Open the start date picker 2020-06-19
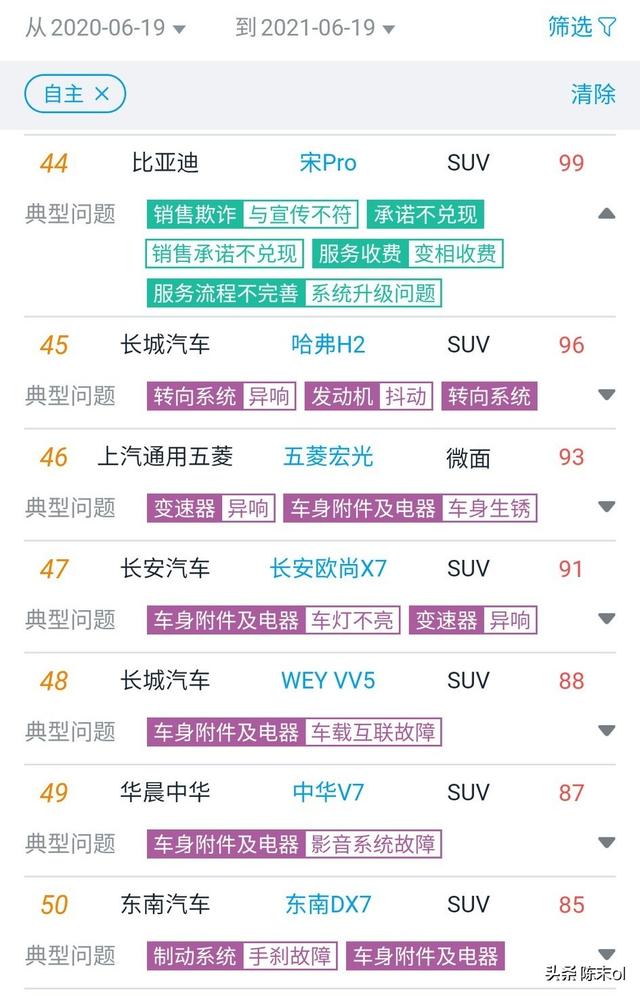 point(105,29)
